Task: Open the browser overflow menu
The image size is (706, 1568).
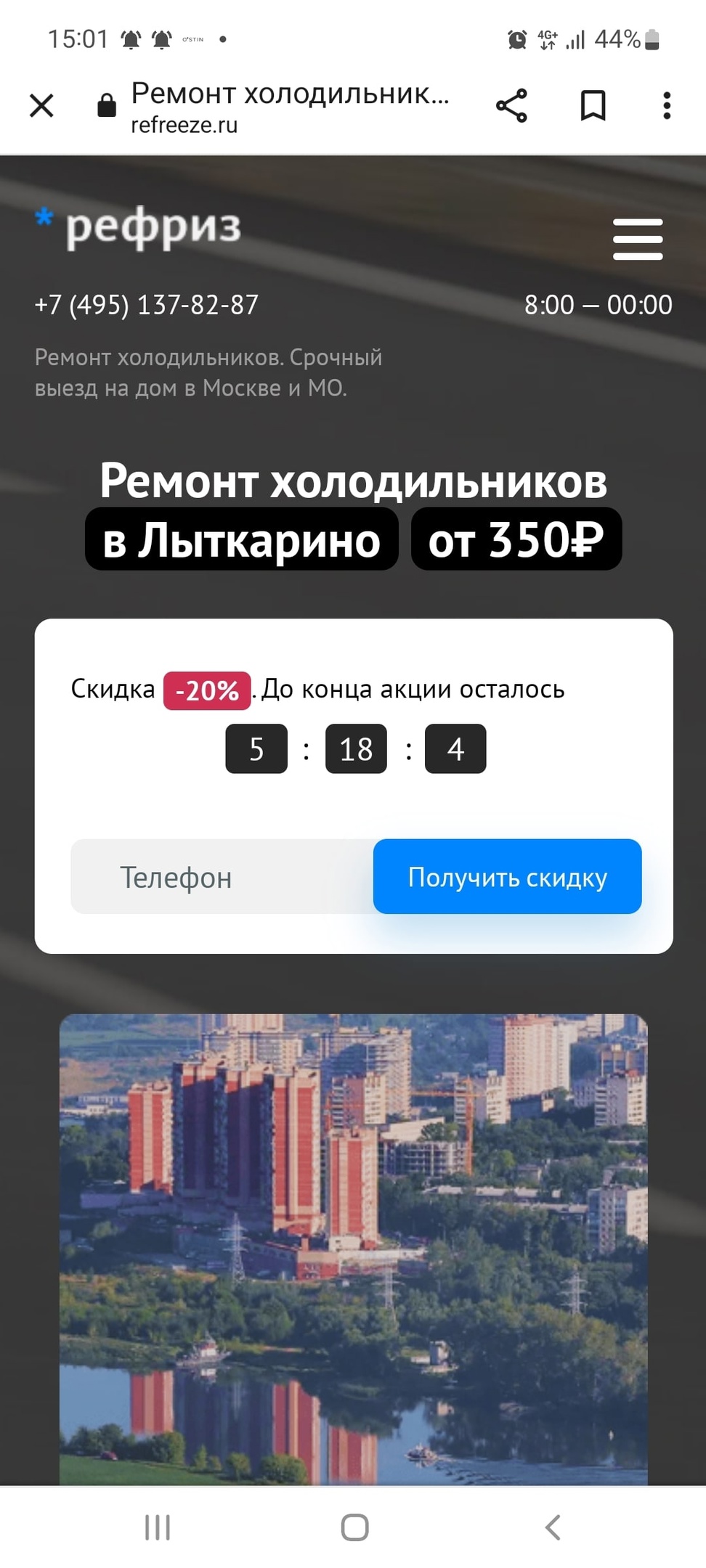Action: point(667,106)
